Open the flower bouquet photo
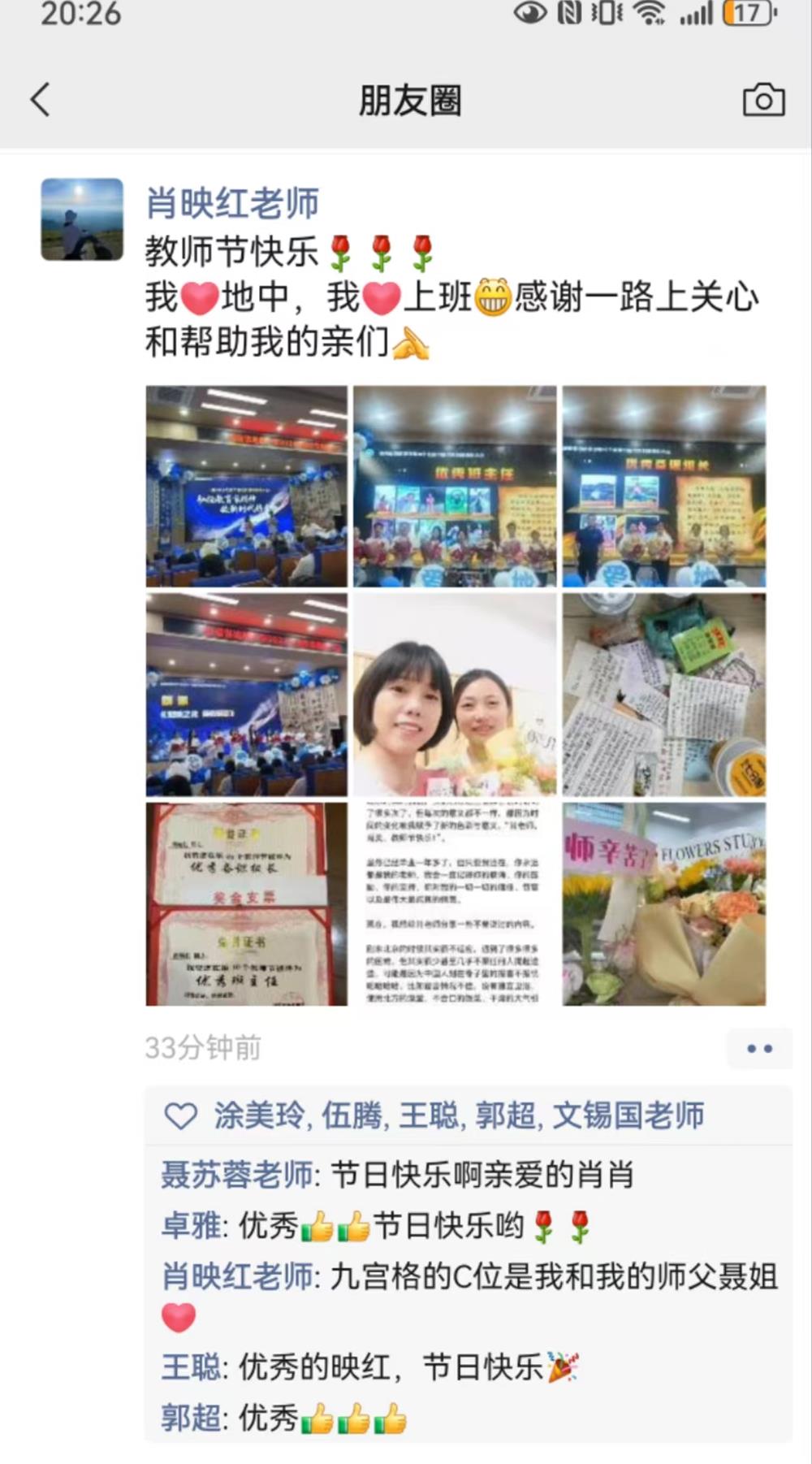812x1464 pixels. (663, 904)
